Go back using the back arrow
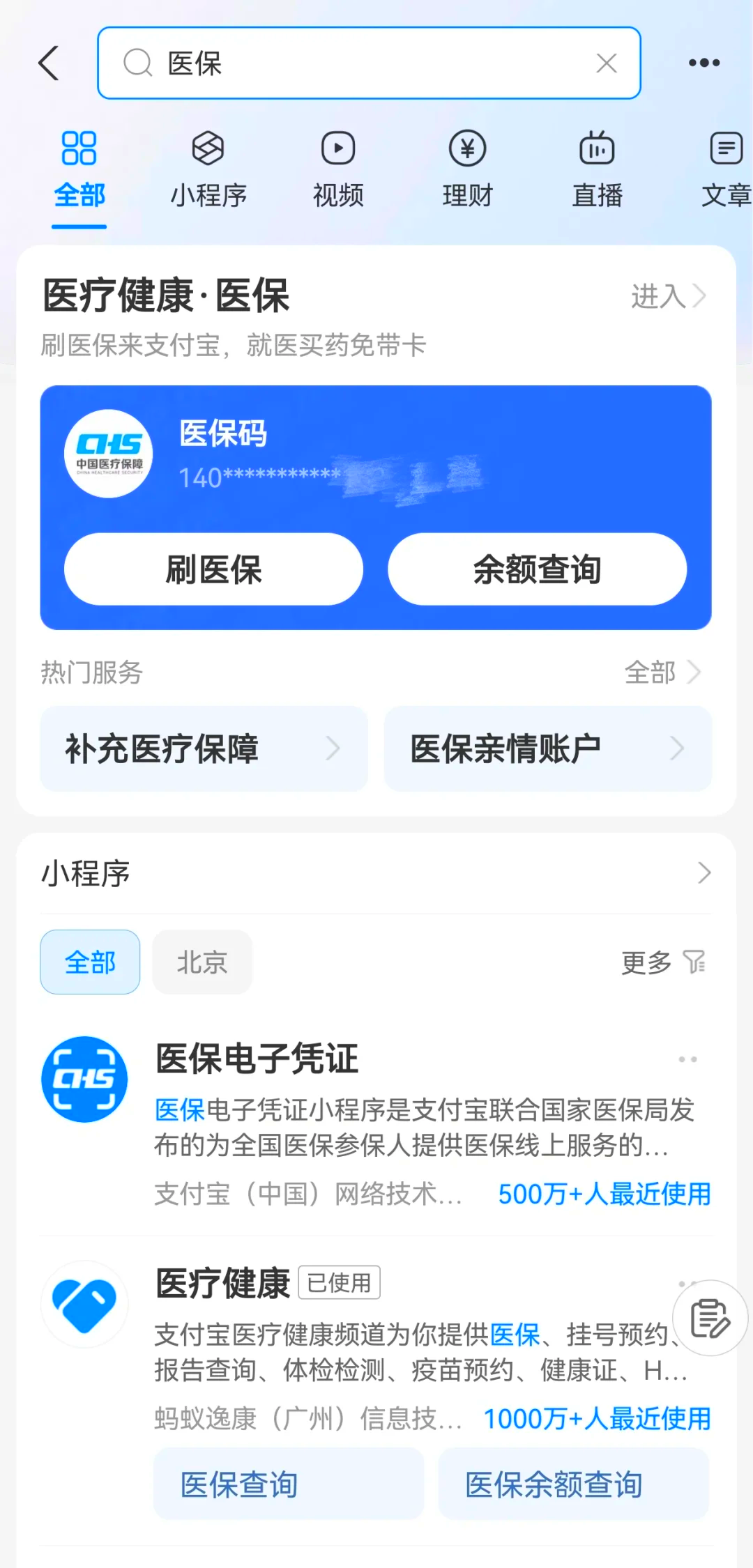 [49, 63]
